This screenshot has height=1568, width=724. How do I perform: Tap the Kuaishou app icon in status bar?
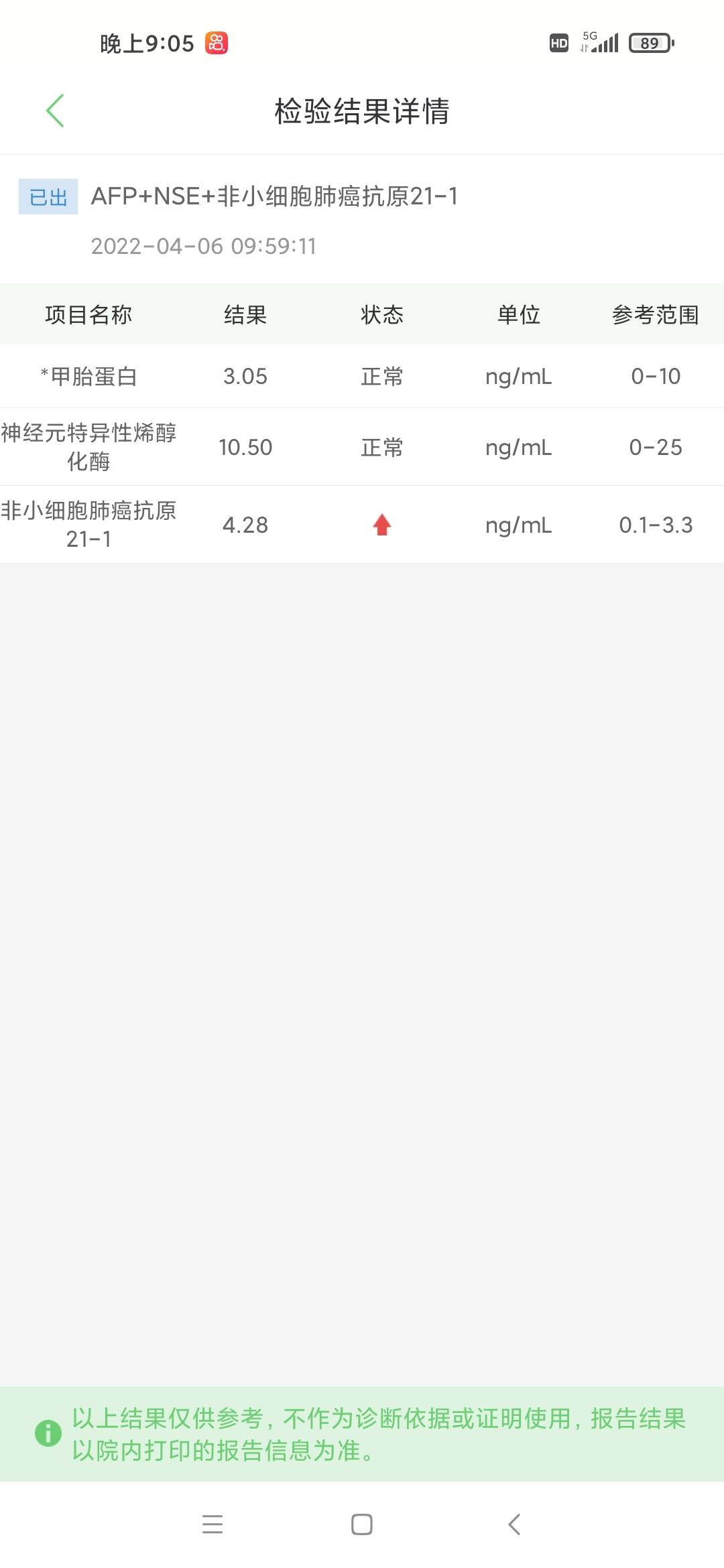coord(218,42)
